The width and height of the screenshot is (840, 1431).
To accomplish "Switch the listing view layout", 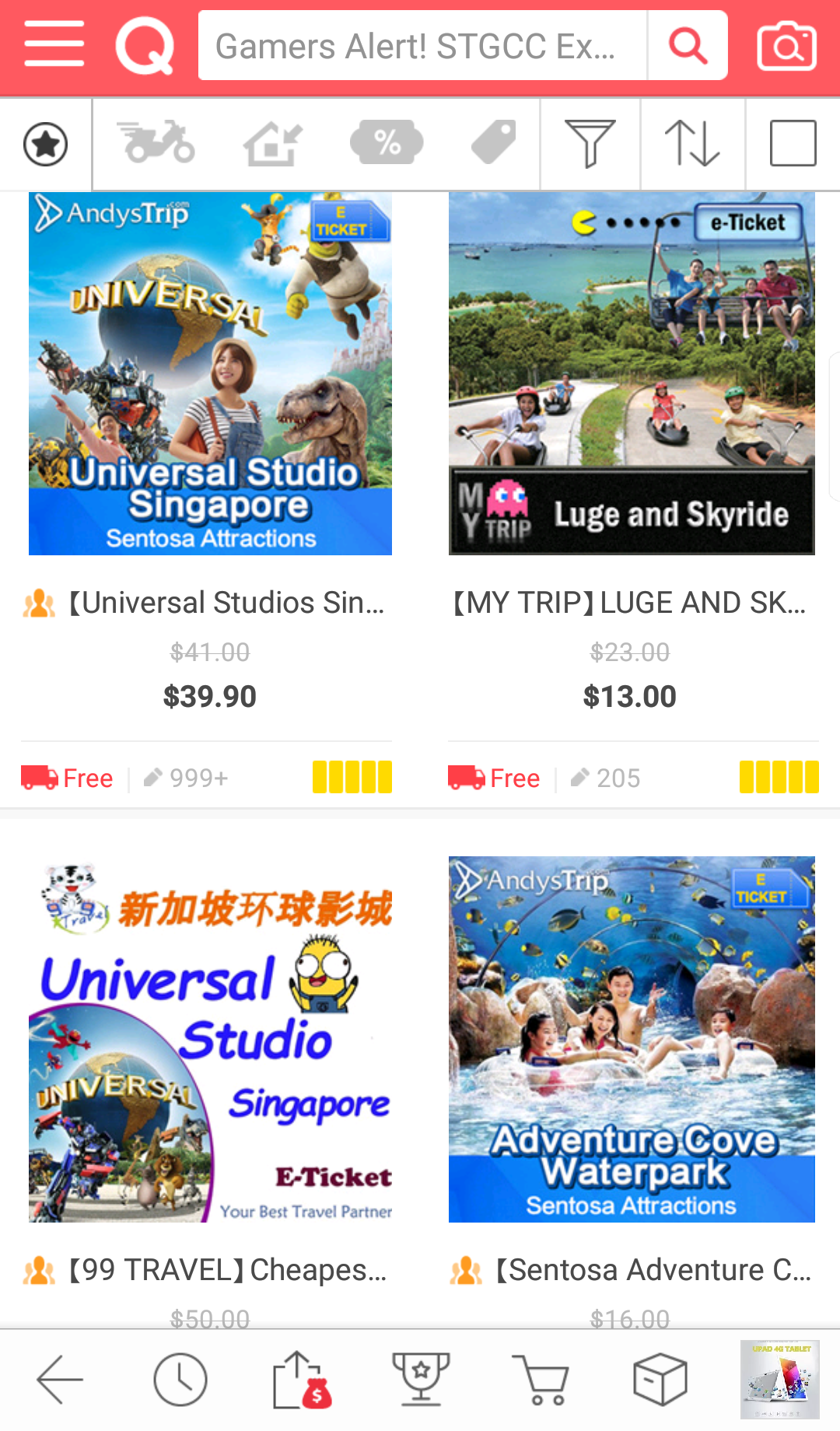I will point(793,143).
